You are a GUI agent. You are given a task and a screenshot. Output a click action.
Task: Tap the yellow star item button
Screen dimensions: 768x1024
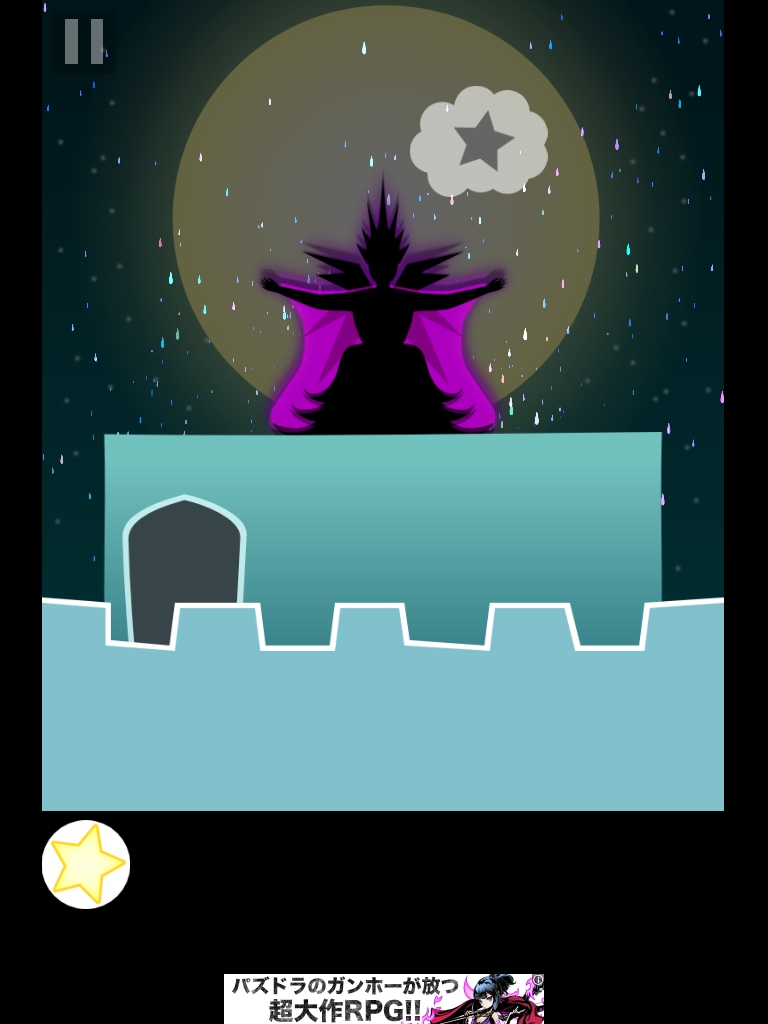86,864
